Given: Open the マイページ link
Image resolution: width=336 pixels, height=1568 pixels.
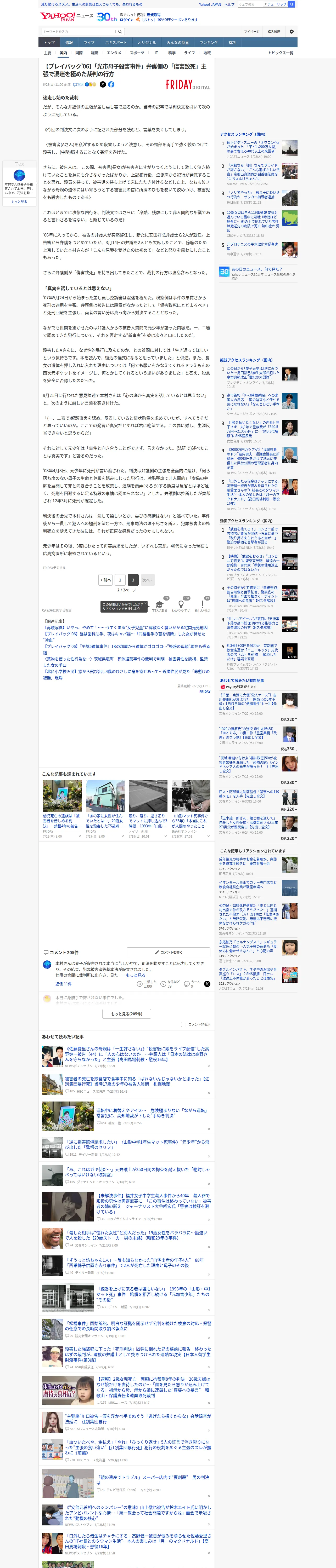Looking at the screenshot, I should tap(251, 32).
